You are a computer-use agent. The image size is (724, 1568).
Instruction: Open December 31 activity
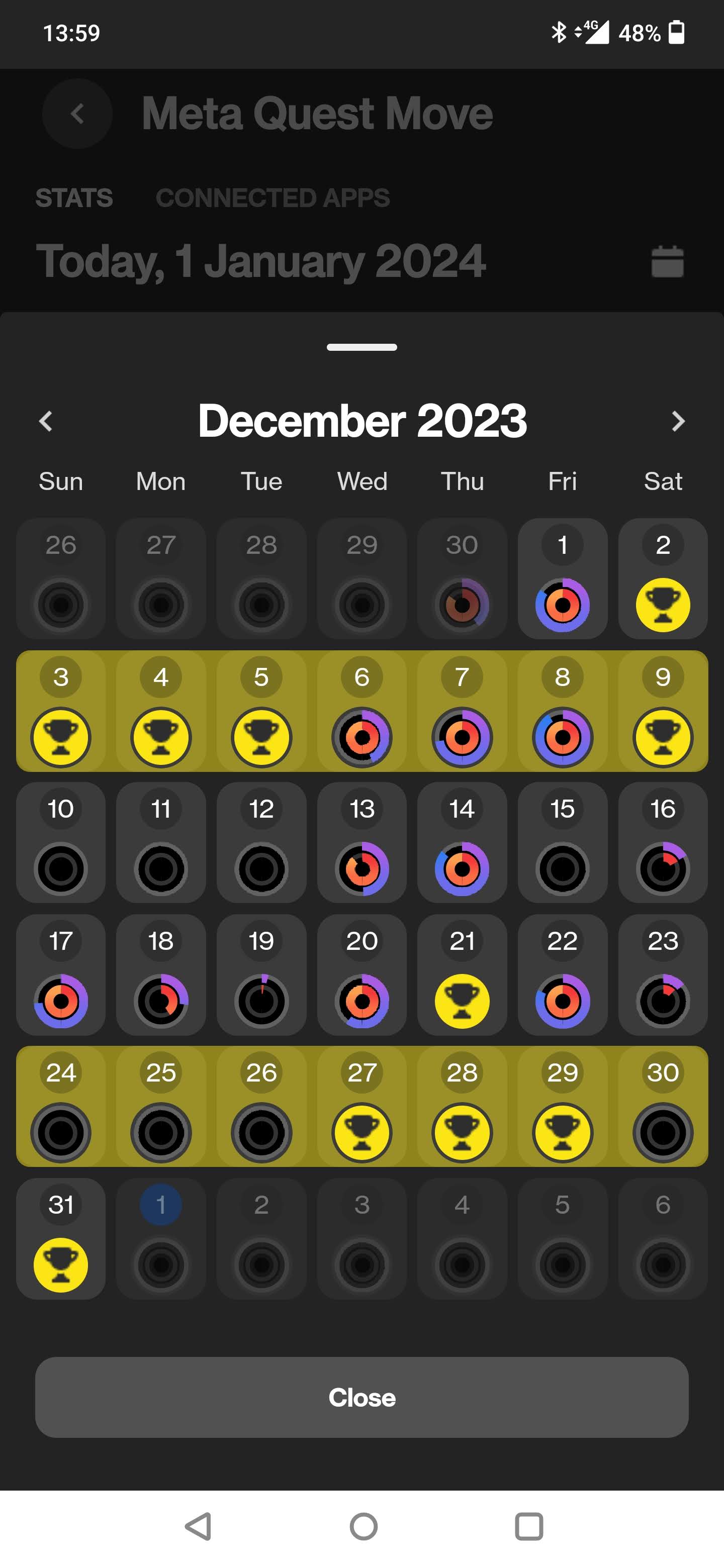coord(61,1238)
